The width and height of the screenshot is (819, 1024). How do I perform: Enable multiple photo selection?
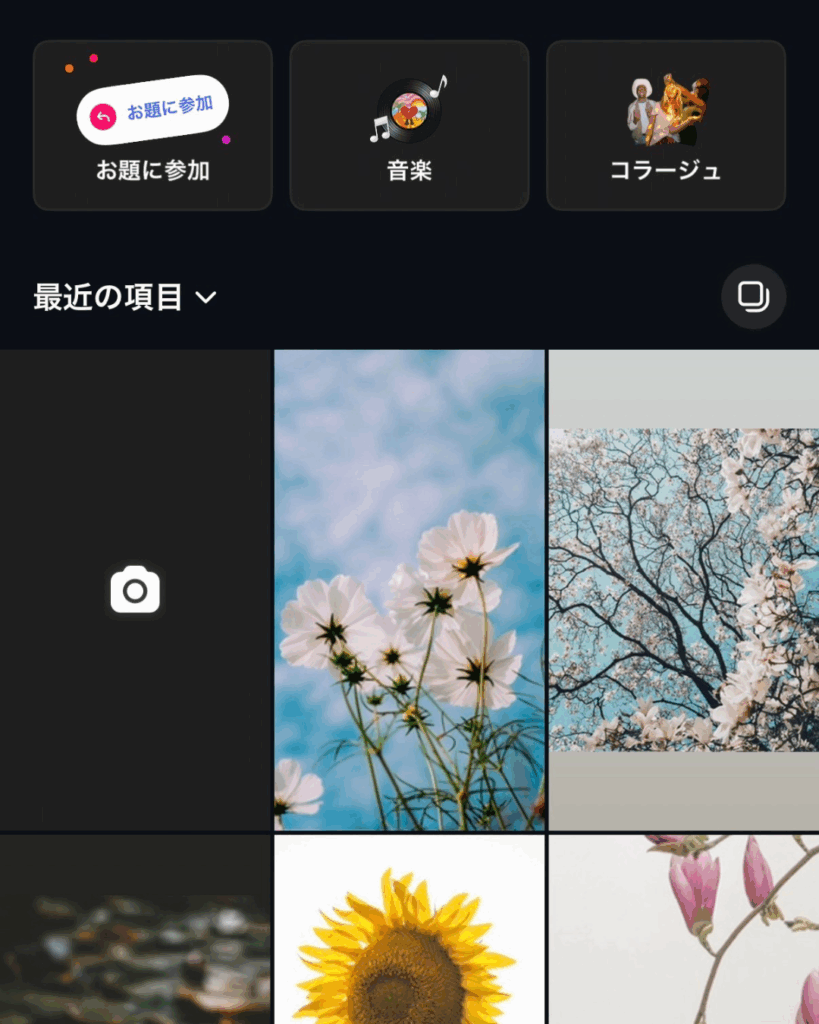(x=753, y=297)
